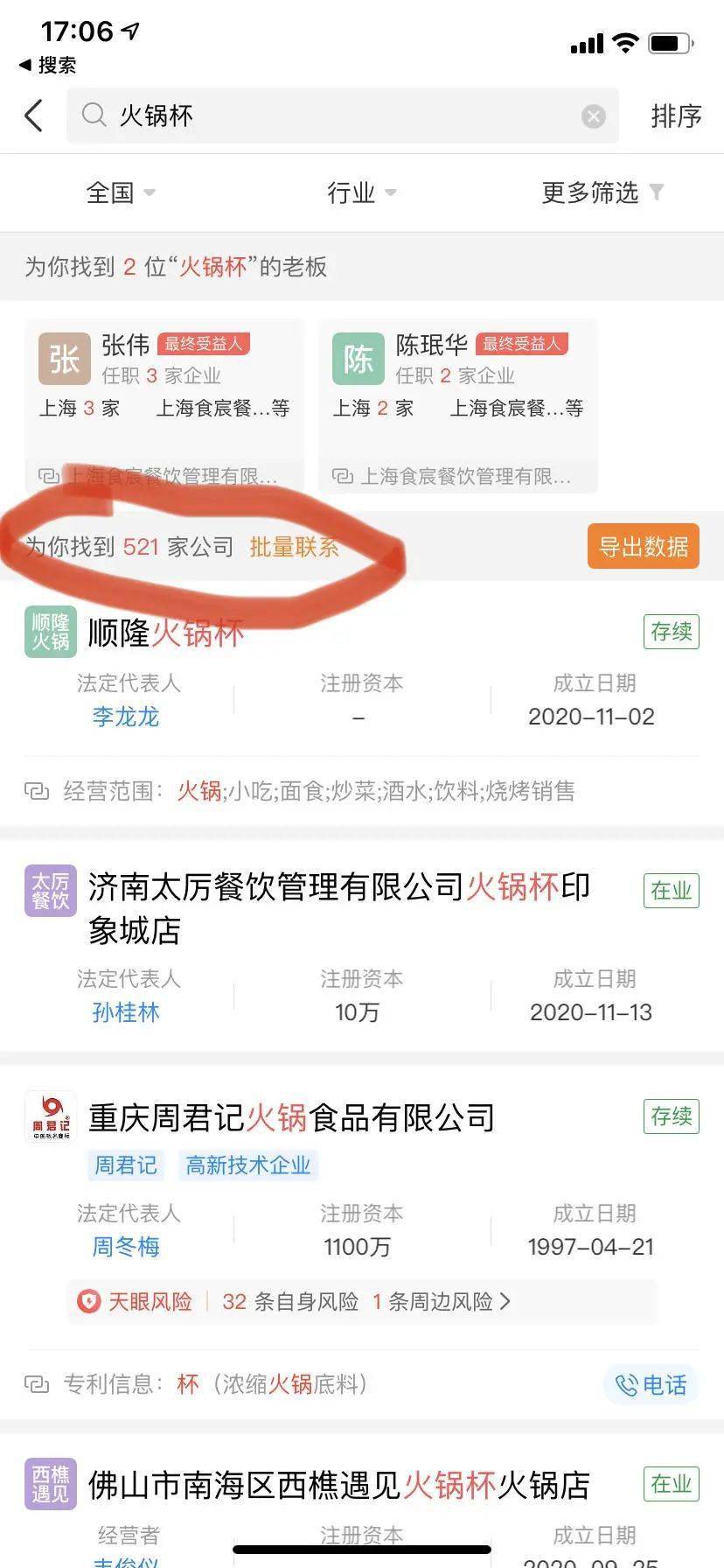Call 重庆周君记 via 电话 button

pos(651,1385)
